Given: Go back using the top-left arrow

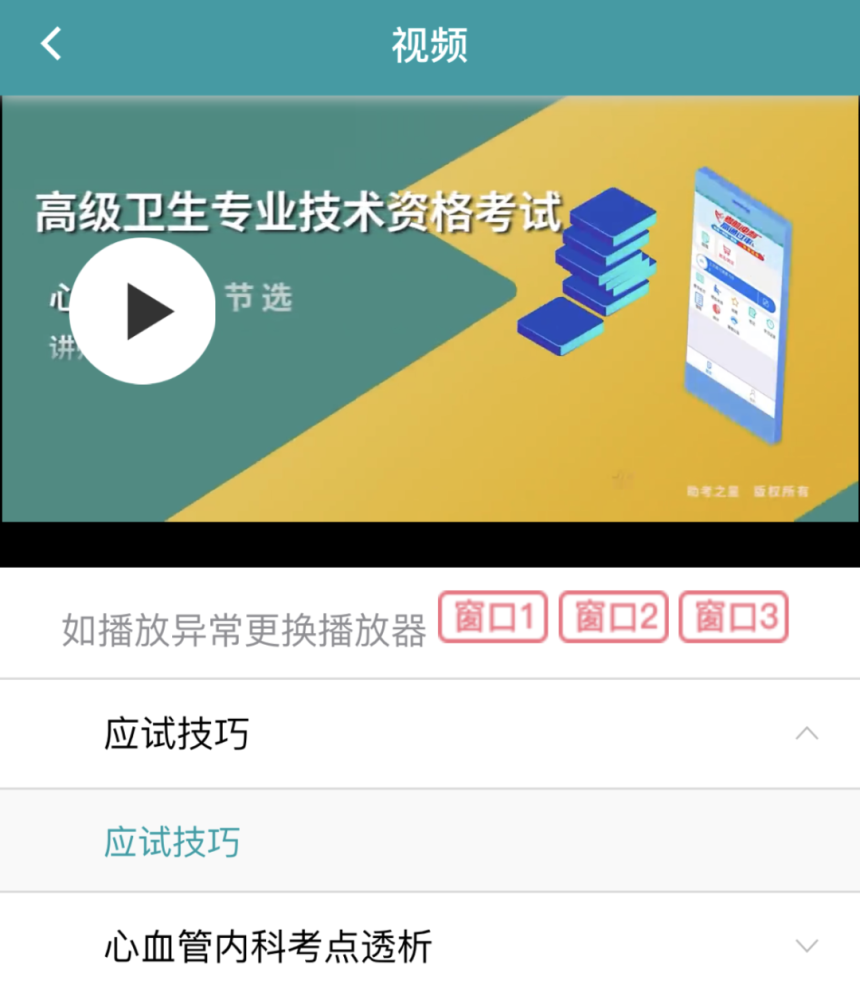Looking at the screenshot, I should pos(51,45).
